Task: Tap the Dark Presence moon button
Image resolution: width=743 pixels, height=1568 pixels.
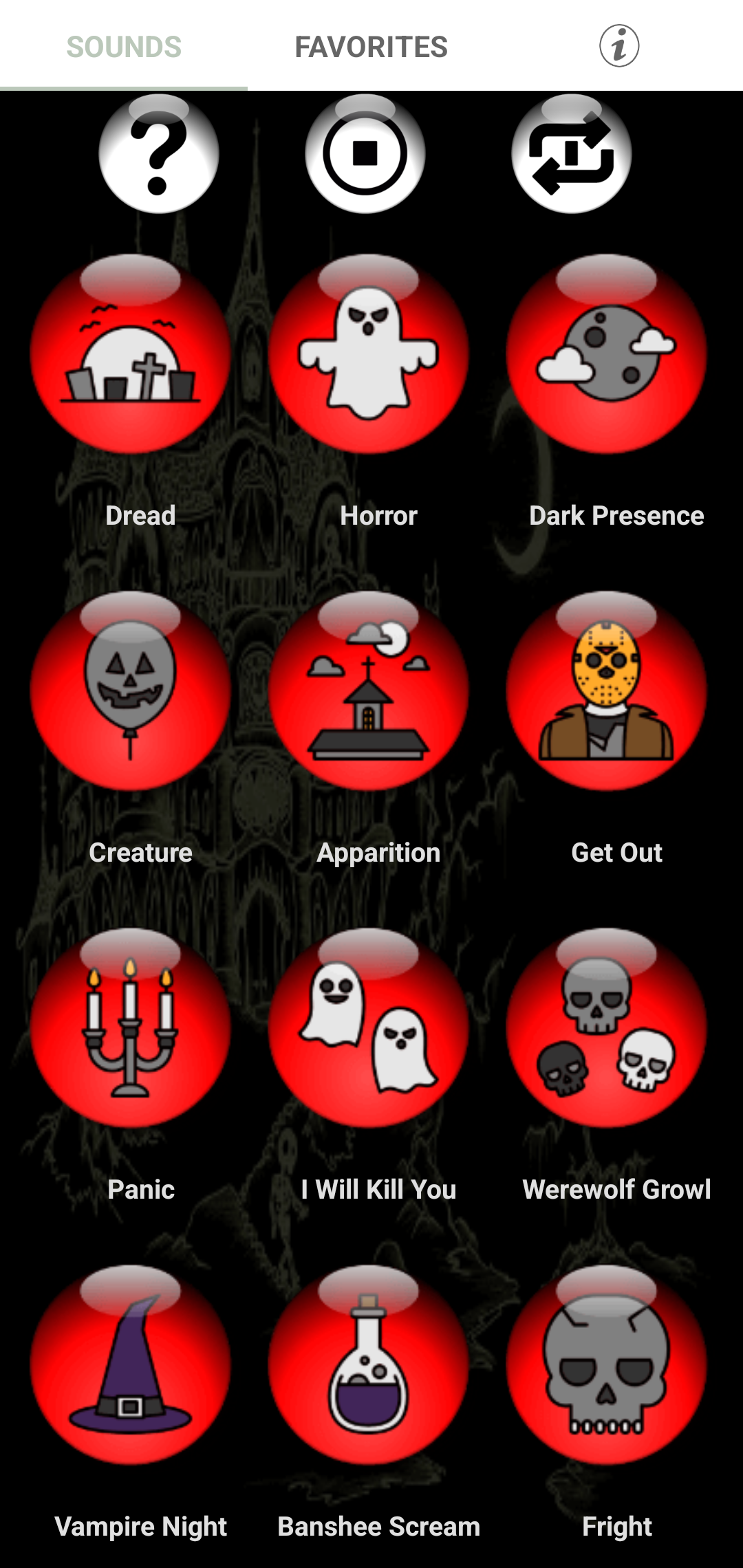Action: (607, 354)
